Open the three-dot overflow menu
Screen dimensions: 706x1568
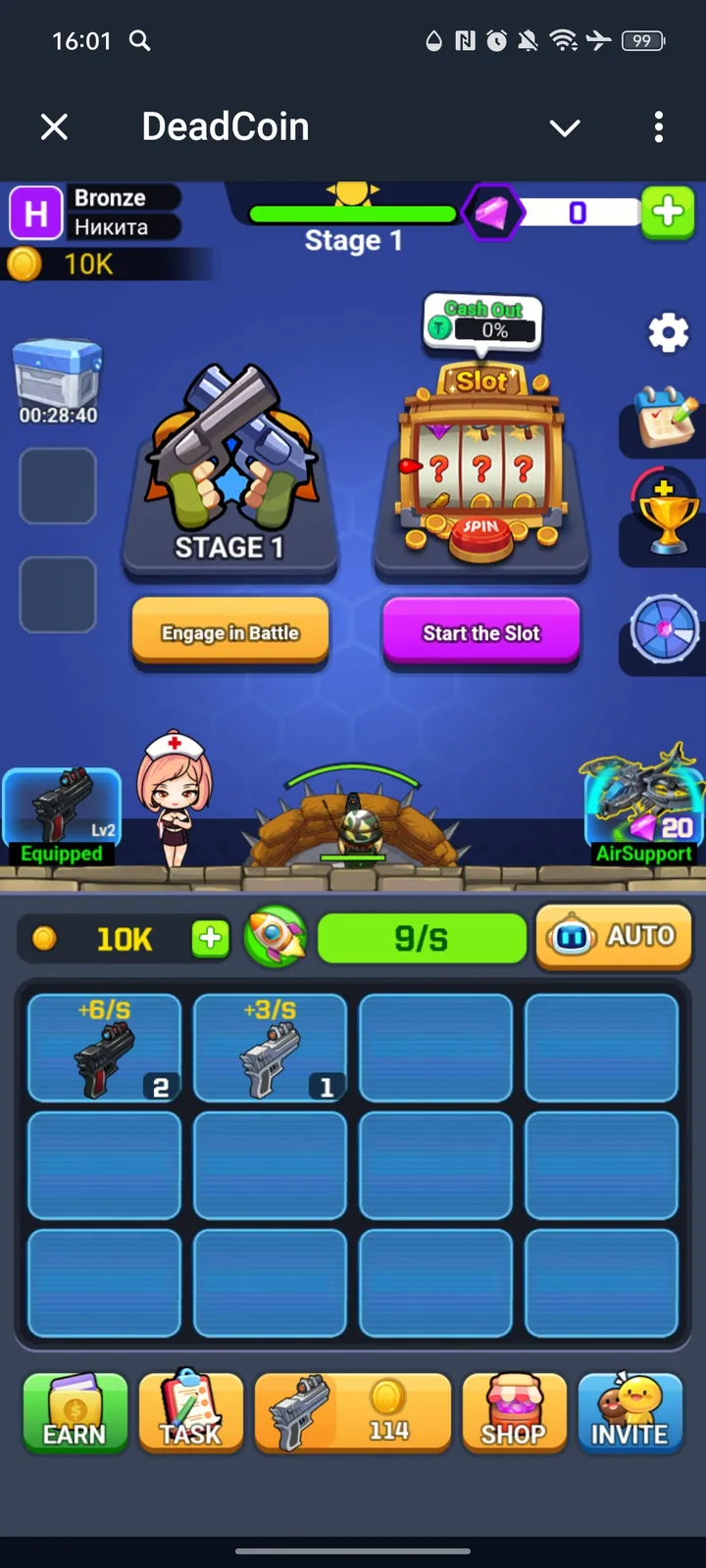coord(658,126)
